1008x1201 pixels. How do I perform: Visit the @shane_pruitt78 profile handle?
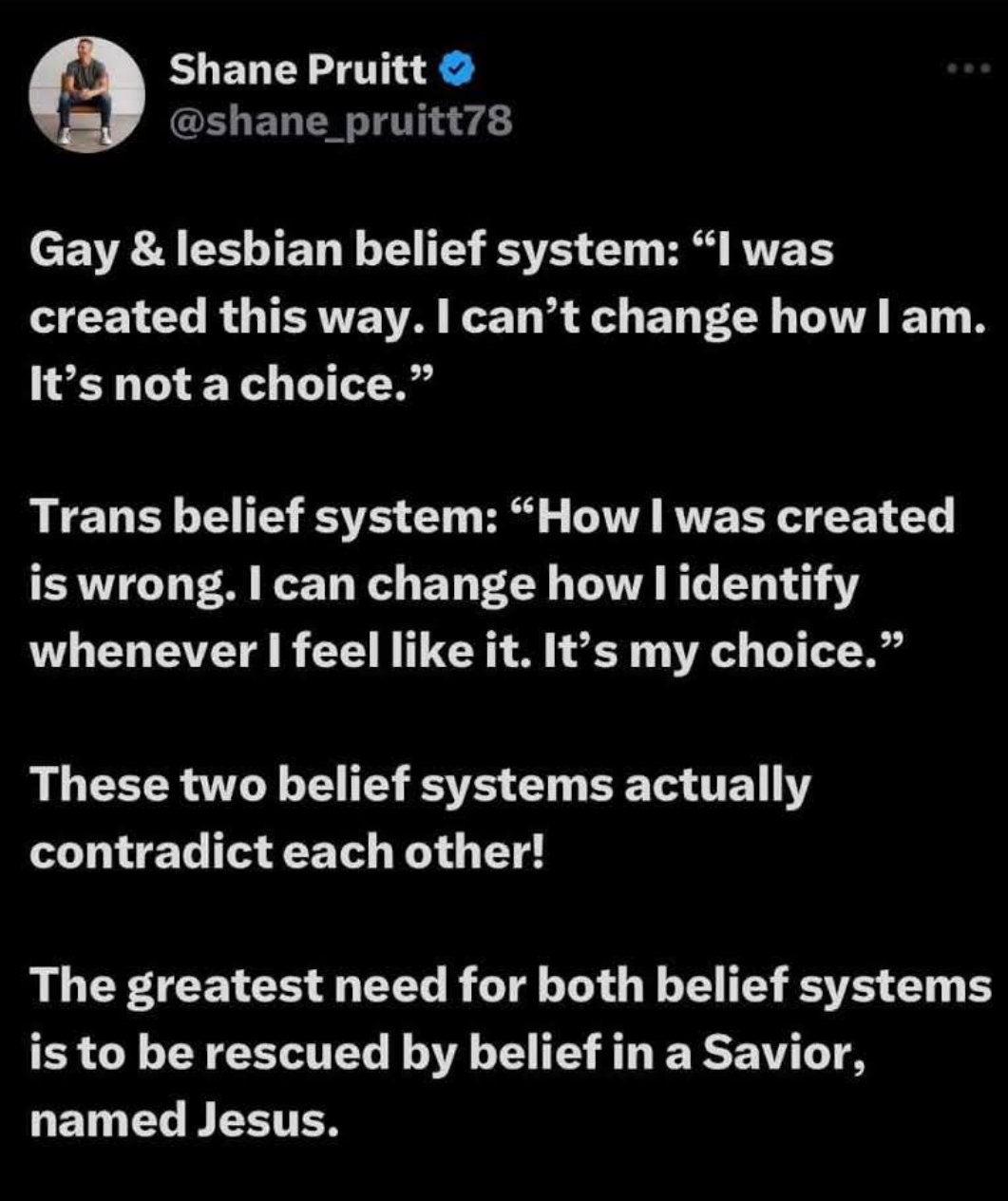click(340, 123)
